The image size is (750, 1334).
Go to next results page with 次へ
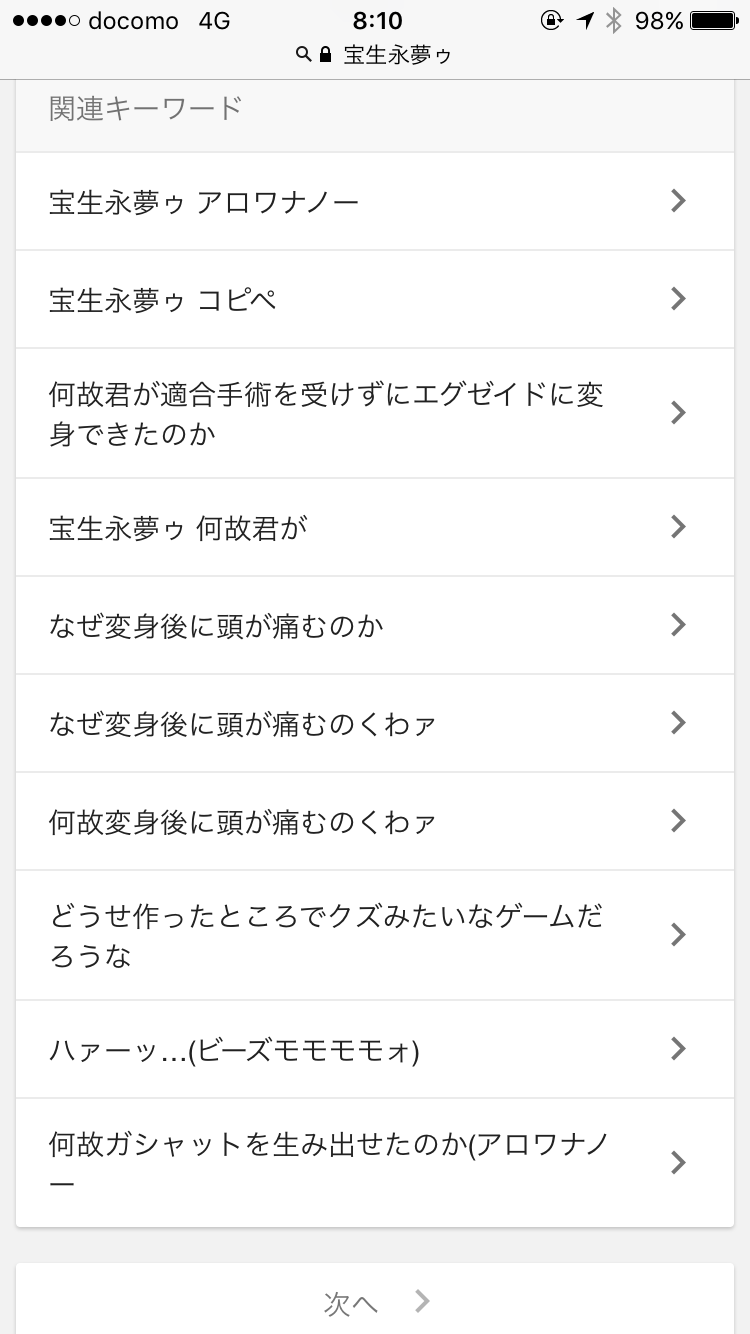pos(374,1301)
